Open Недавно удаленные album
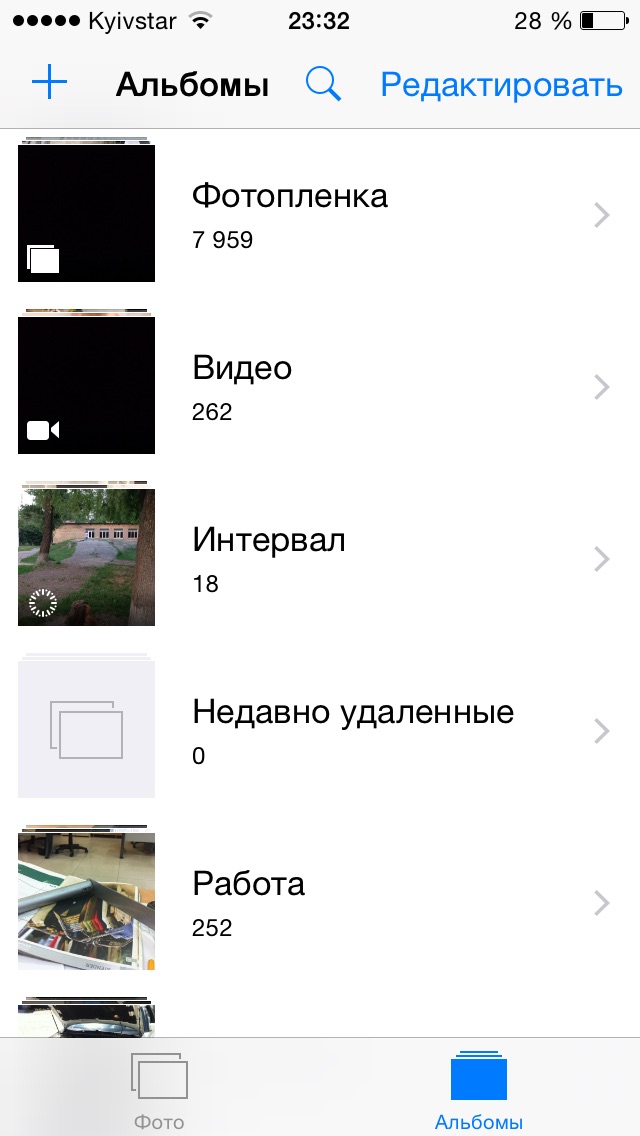Screen dimensions: 640x1136 (x=320, y=730)
